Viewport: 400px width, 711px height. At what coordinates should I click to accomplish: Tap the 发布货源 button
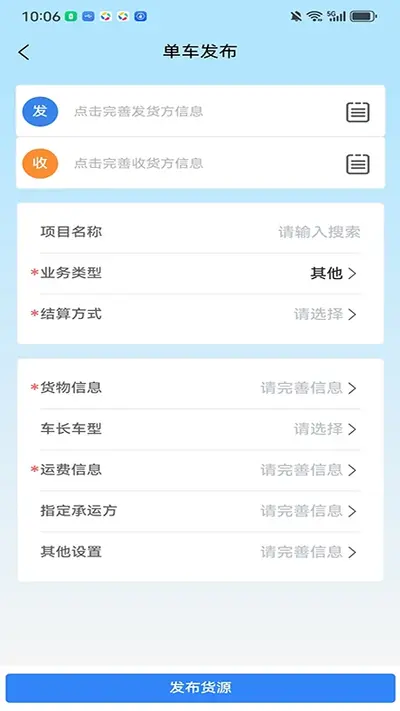click(200, 688)
